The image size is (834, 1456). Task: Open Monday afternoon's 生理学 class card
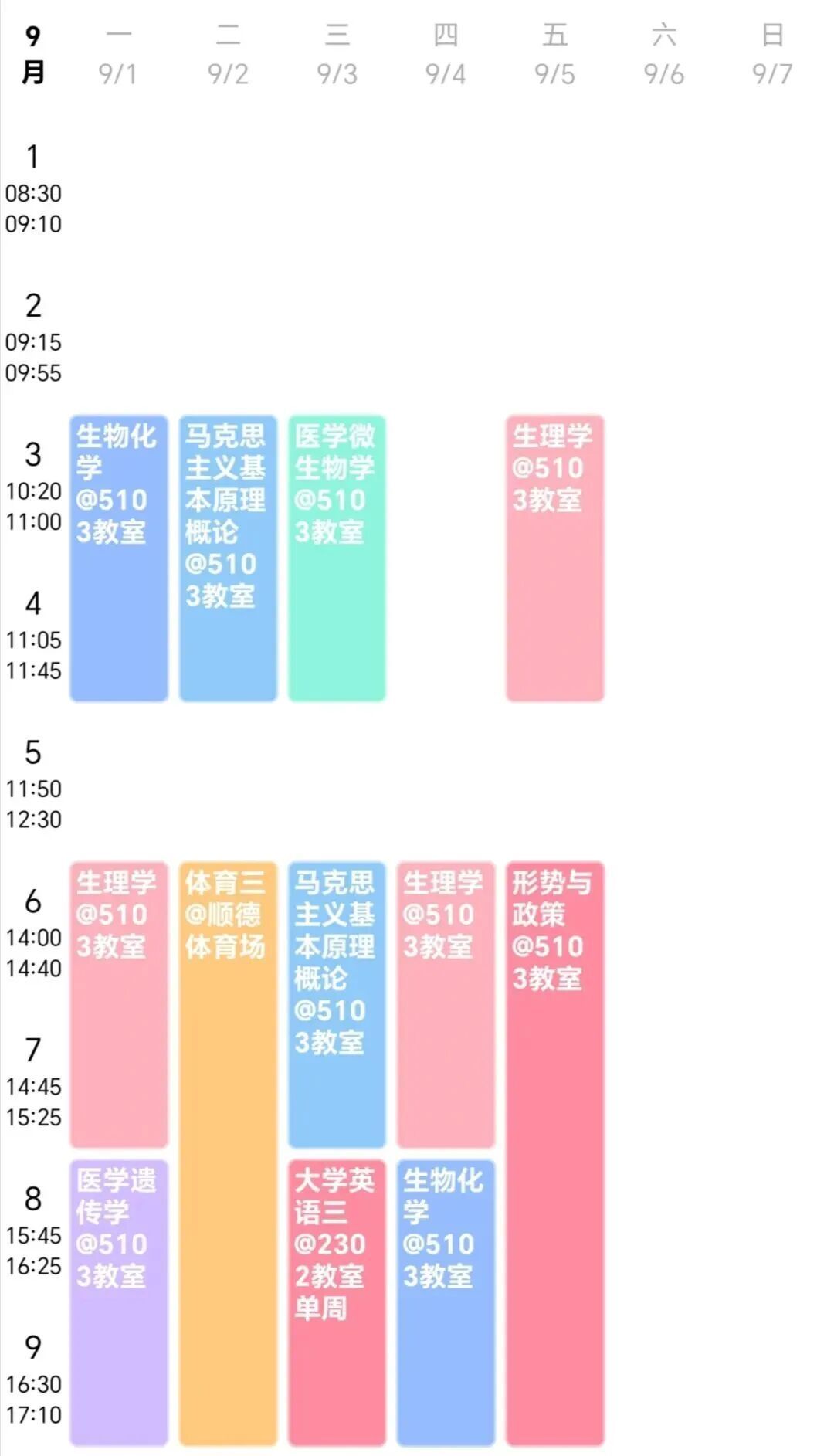click(x=118, y=1004)
